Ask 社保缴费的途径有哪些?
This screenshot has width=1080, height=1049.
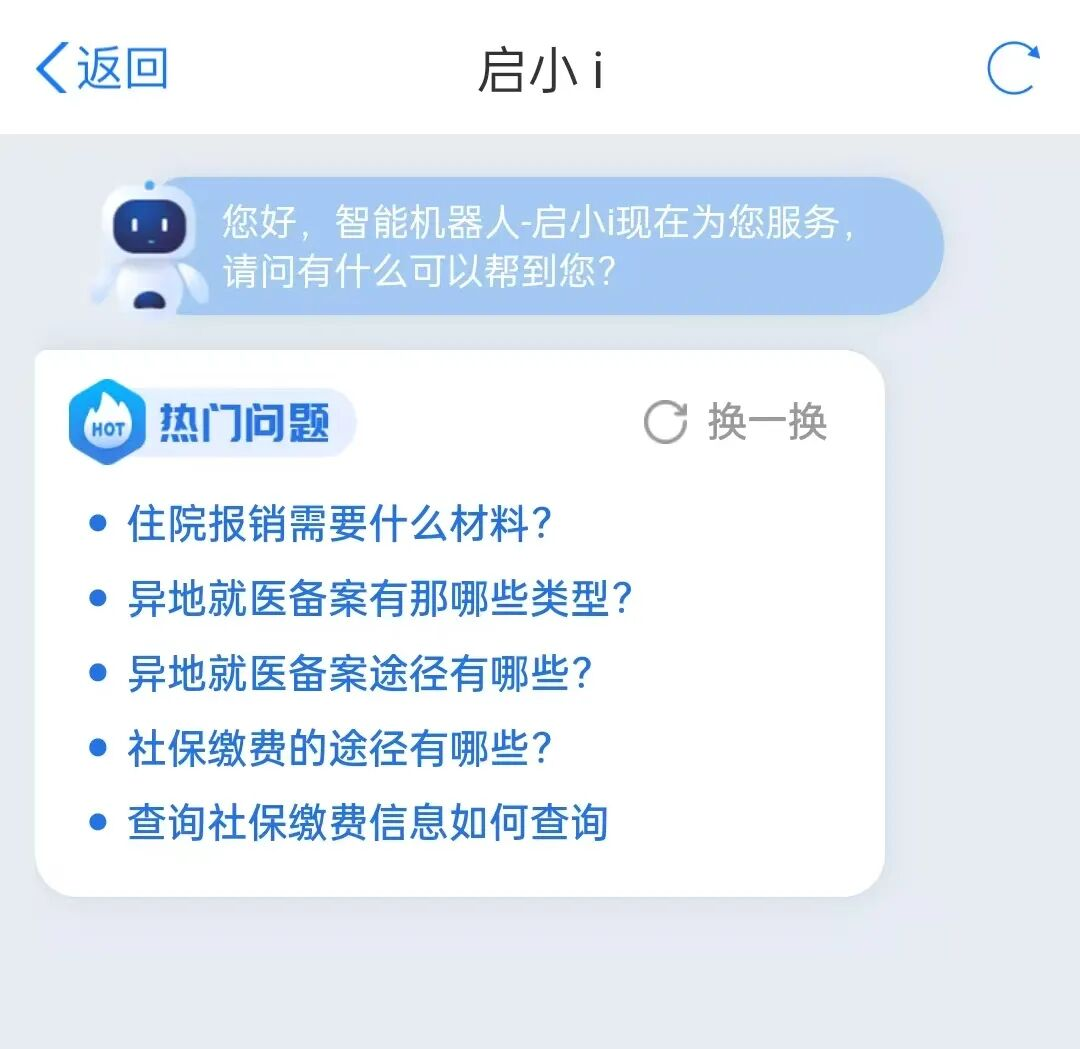[339, 748]
